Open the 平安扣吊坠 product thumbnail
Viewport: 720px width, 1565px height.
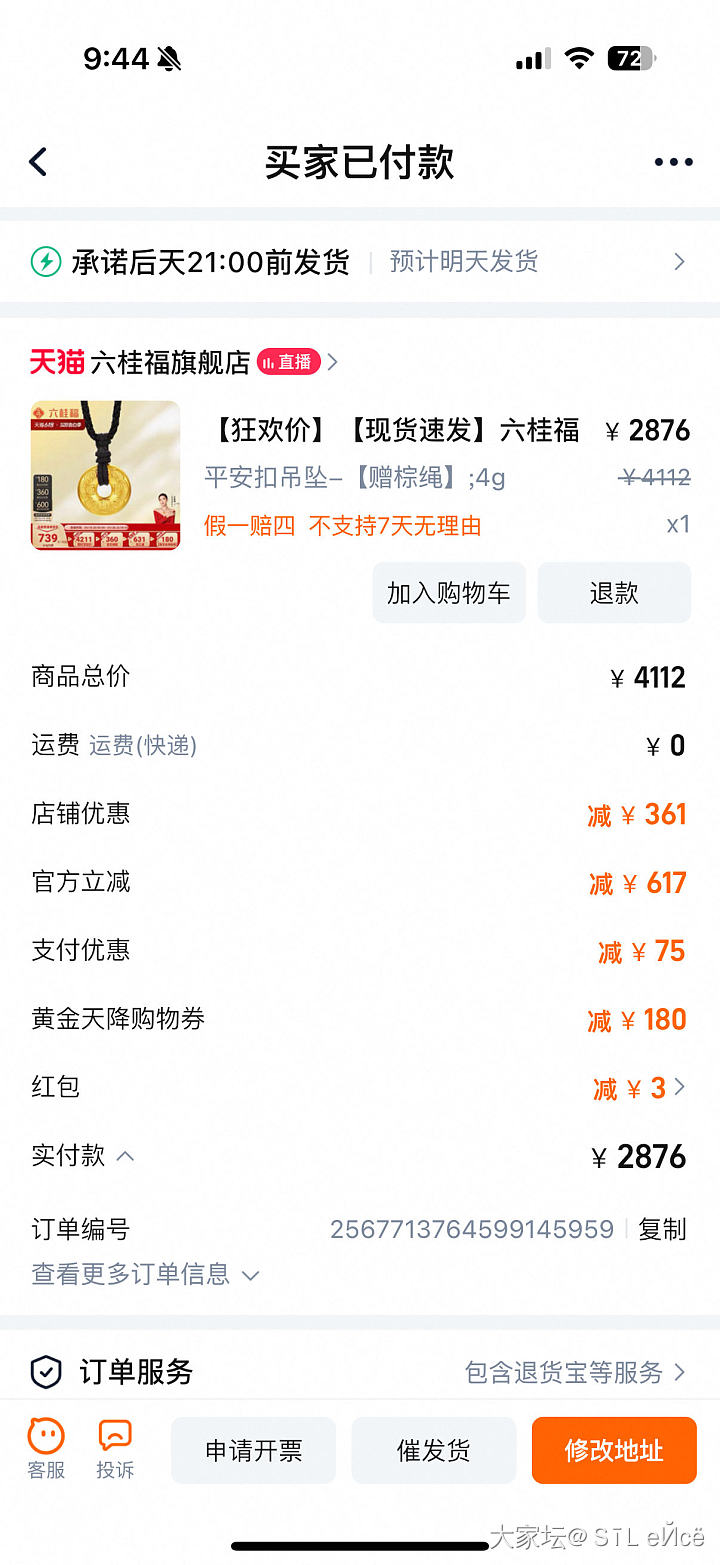(106, 476)
